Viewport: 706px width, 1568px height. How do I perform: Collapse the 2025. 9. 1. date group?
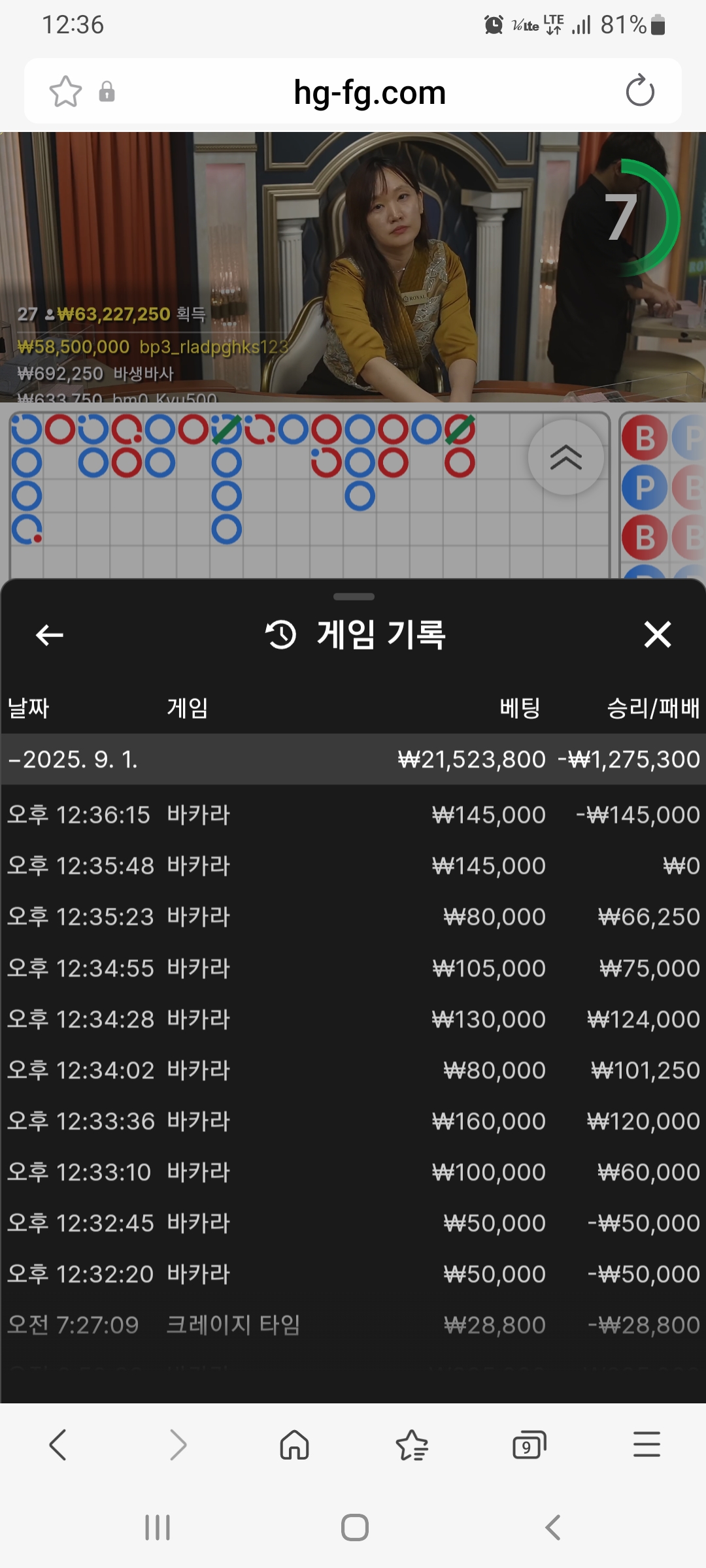click(353, 759)
